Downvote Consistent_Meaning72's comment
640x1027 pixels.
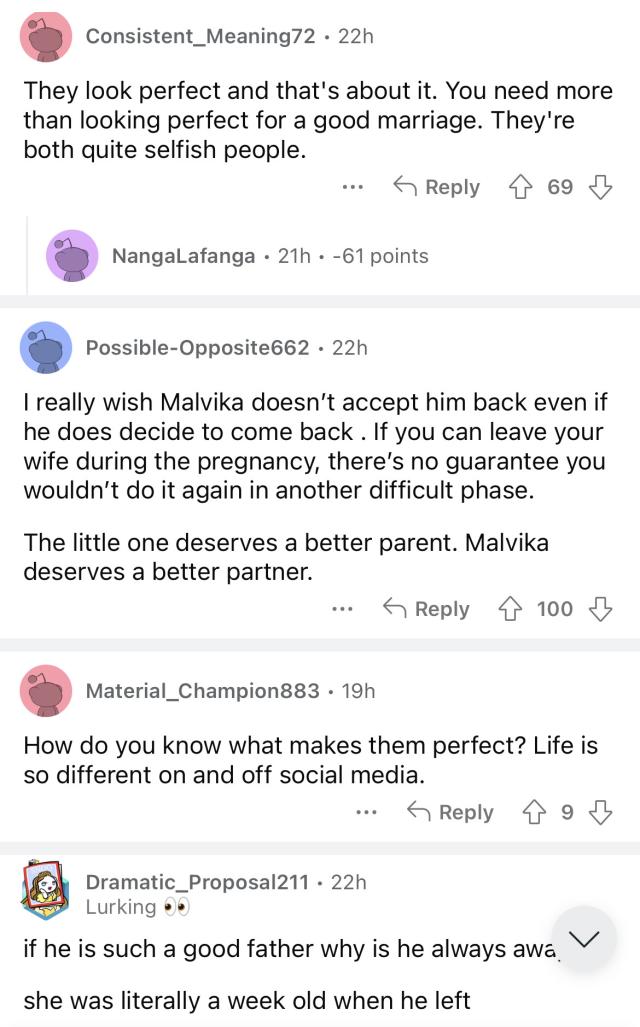600,187
